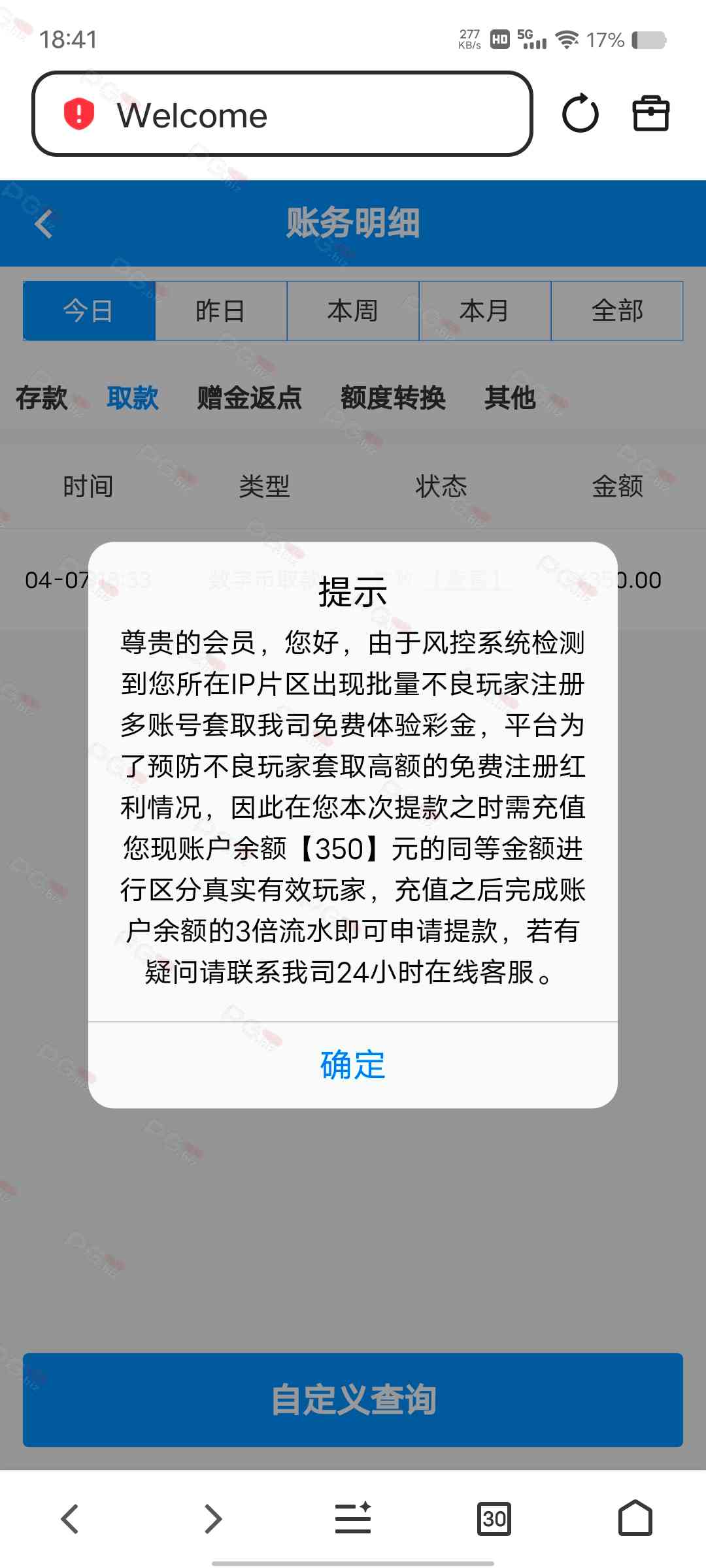The height and width of the screenshot is (1568, 706).
Task: Open the browser toolbox icon
Action: 650,114
